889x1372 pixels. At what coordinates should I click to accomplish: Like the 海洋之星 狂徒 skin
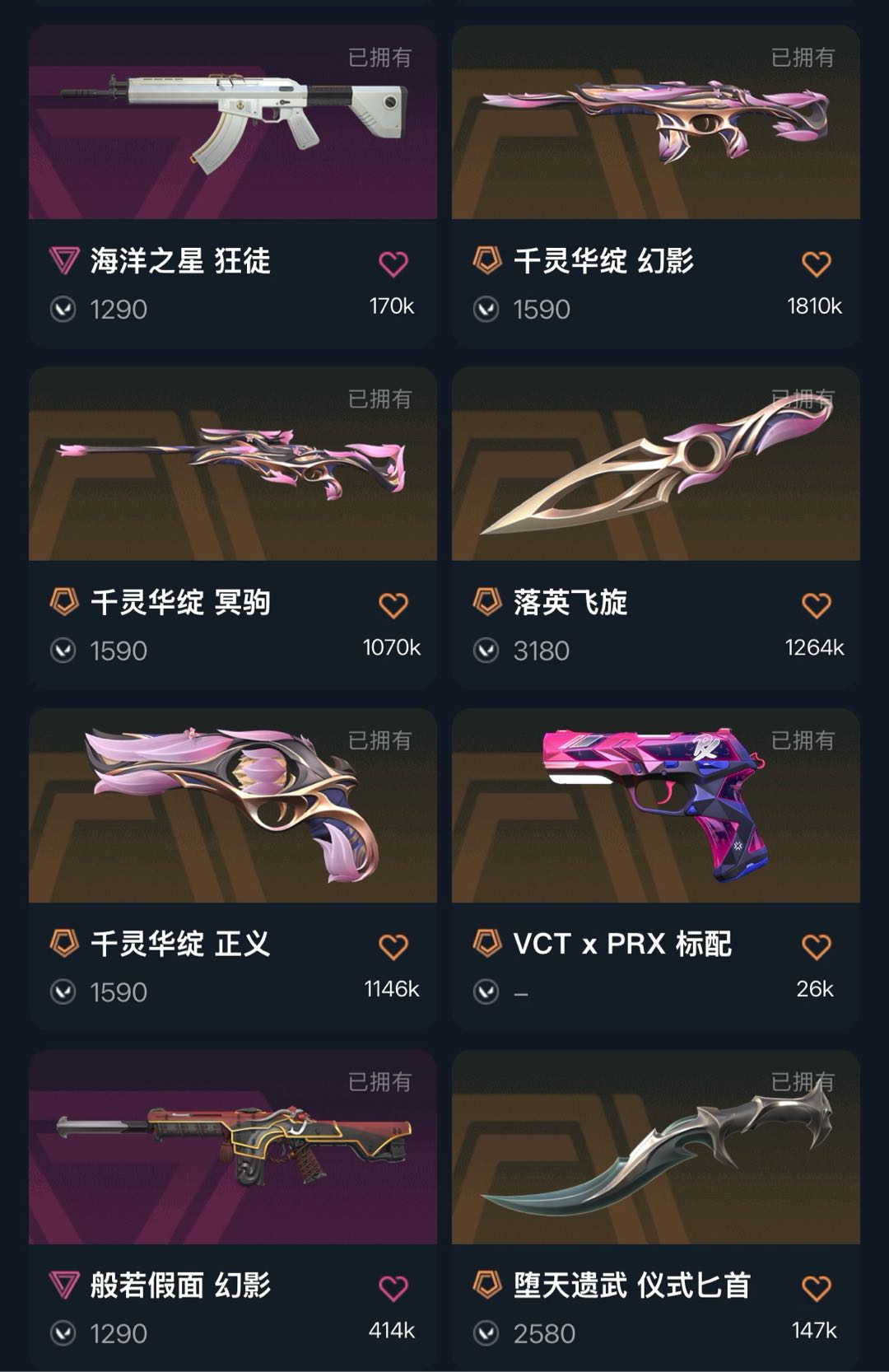click(x=393, y=264)
